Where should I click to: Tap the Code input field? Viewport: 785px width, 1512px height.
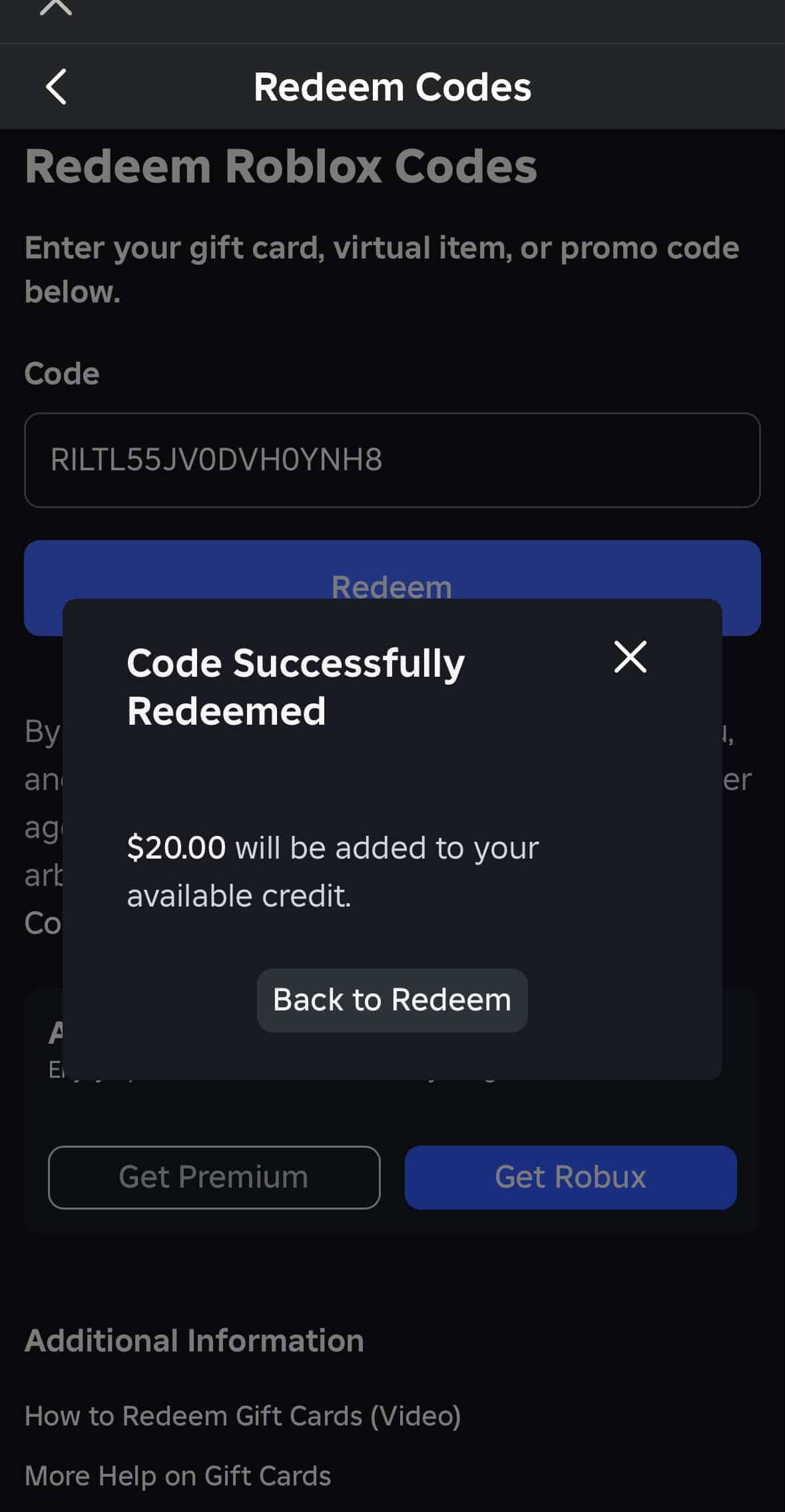coord(392,460)
